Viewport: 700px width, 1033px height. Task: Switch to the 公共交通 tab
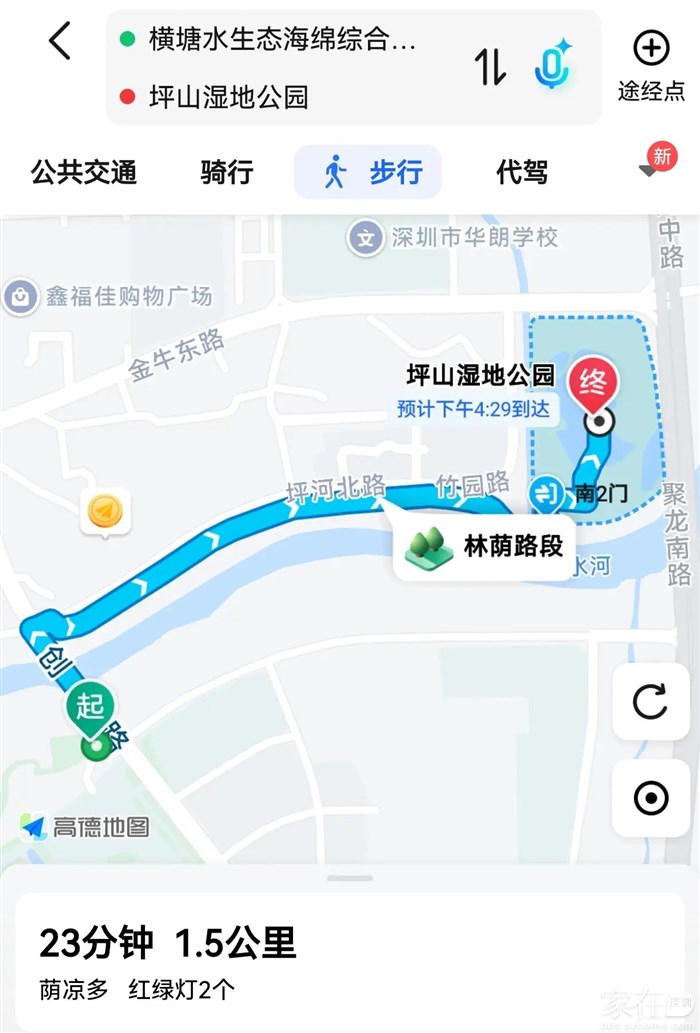(84, 172)
